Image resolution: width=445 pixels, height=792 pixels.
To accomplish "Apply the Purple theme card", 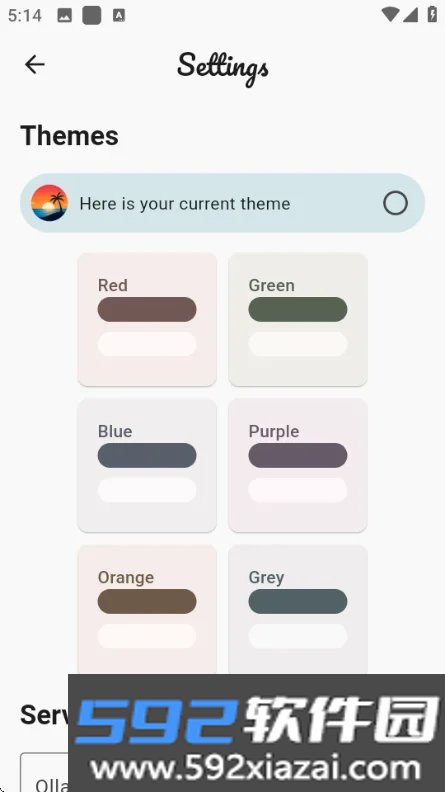I will 298,466.
